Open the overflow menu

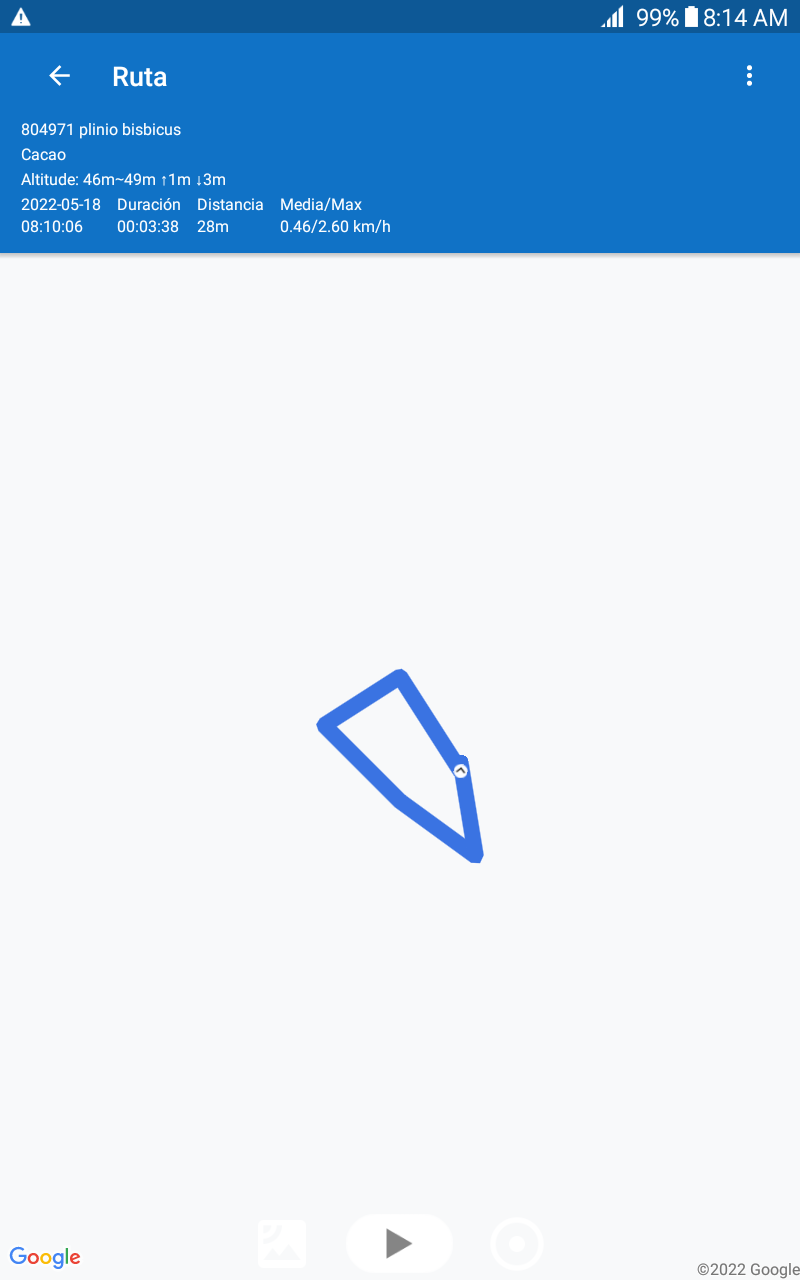click(749, 76)
